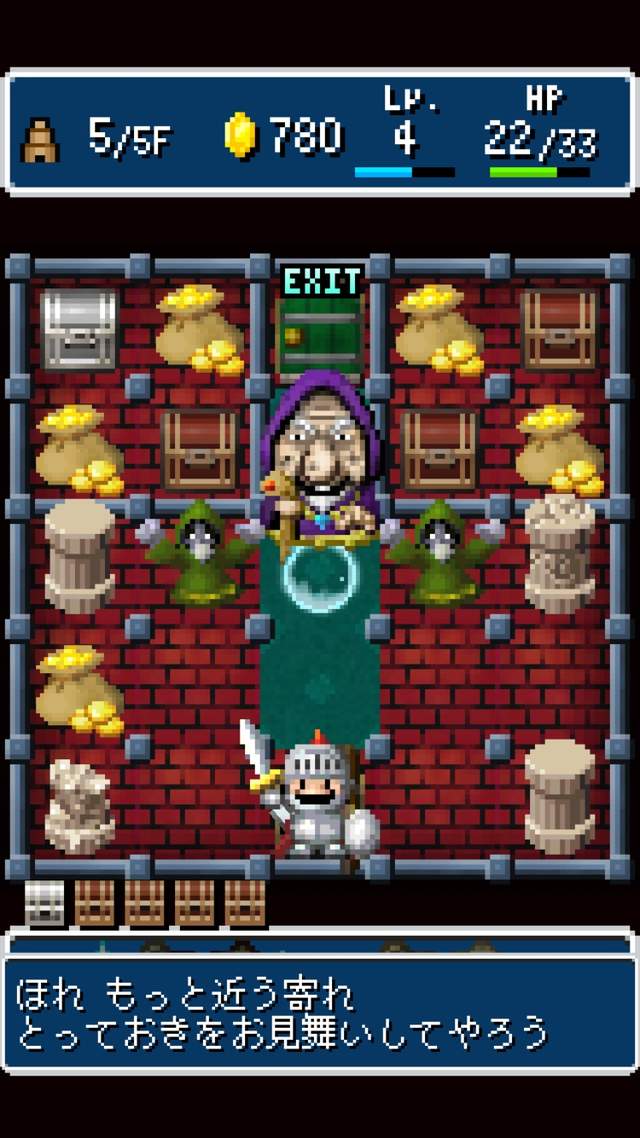Attack the green hooded minion beside the carved pillar

[438, 553]
